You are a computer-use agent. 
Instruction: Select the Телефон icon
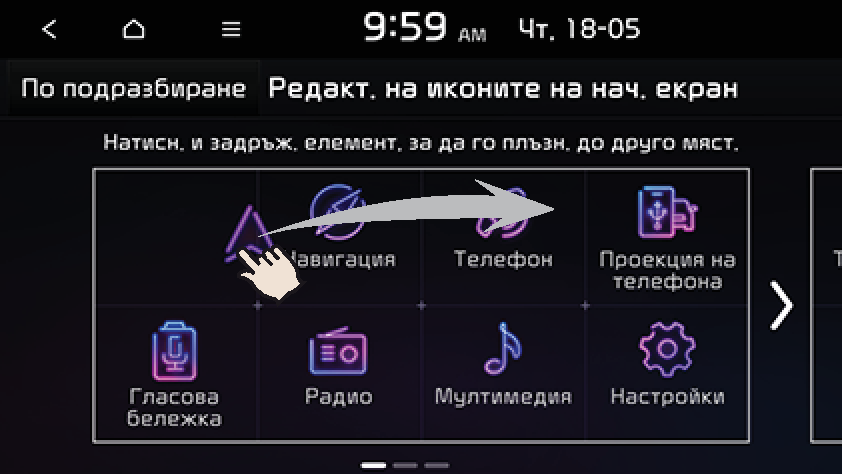click(503, 231)
